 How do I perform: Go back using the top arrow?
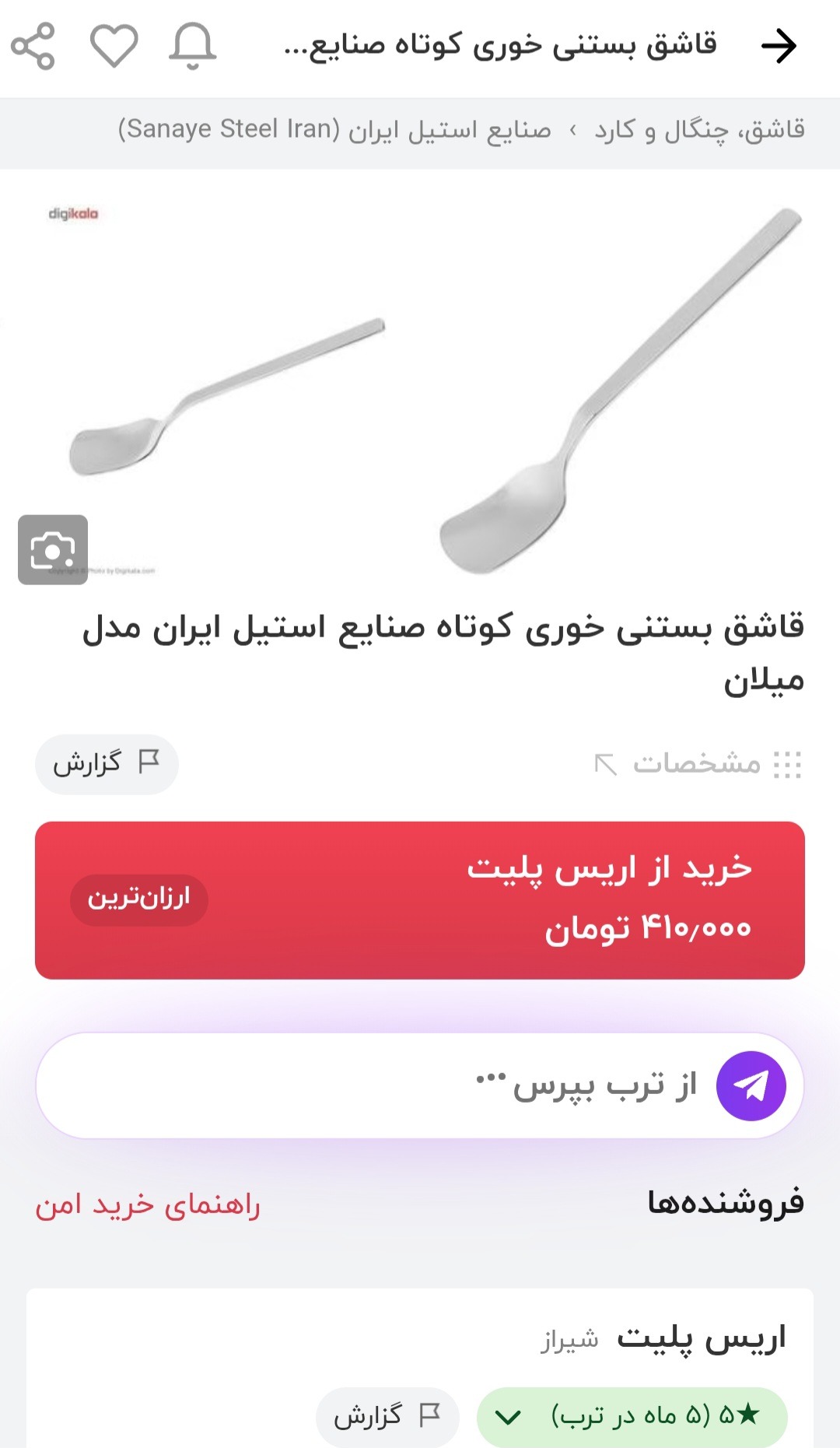coord(779,46)
